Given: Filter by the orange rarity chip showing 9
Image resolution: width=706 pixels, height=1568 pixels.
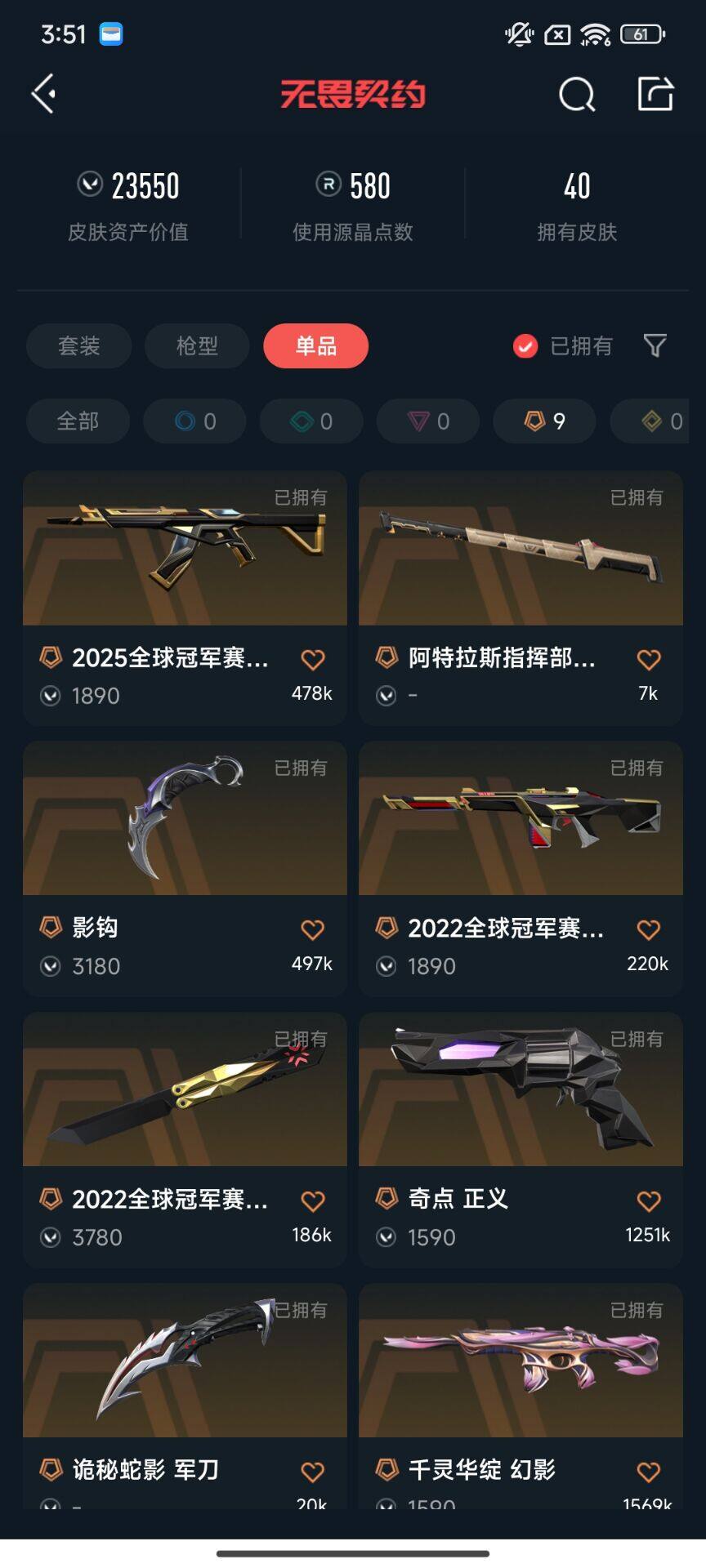Looking at the screenshot, I should pyautogui.click(x=544, y=421).
